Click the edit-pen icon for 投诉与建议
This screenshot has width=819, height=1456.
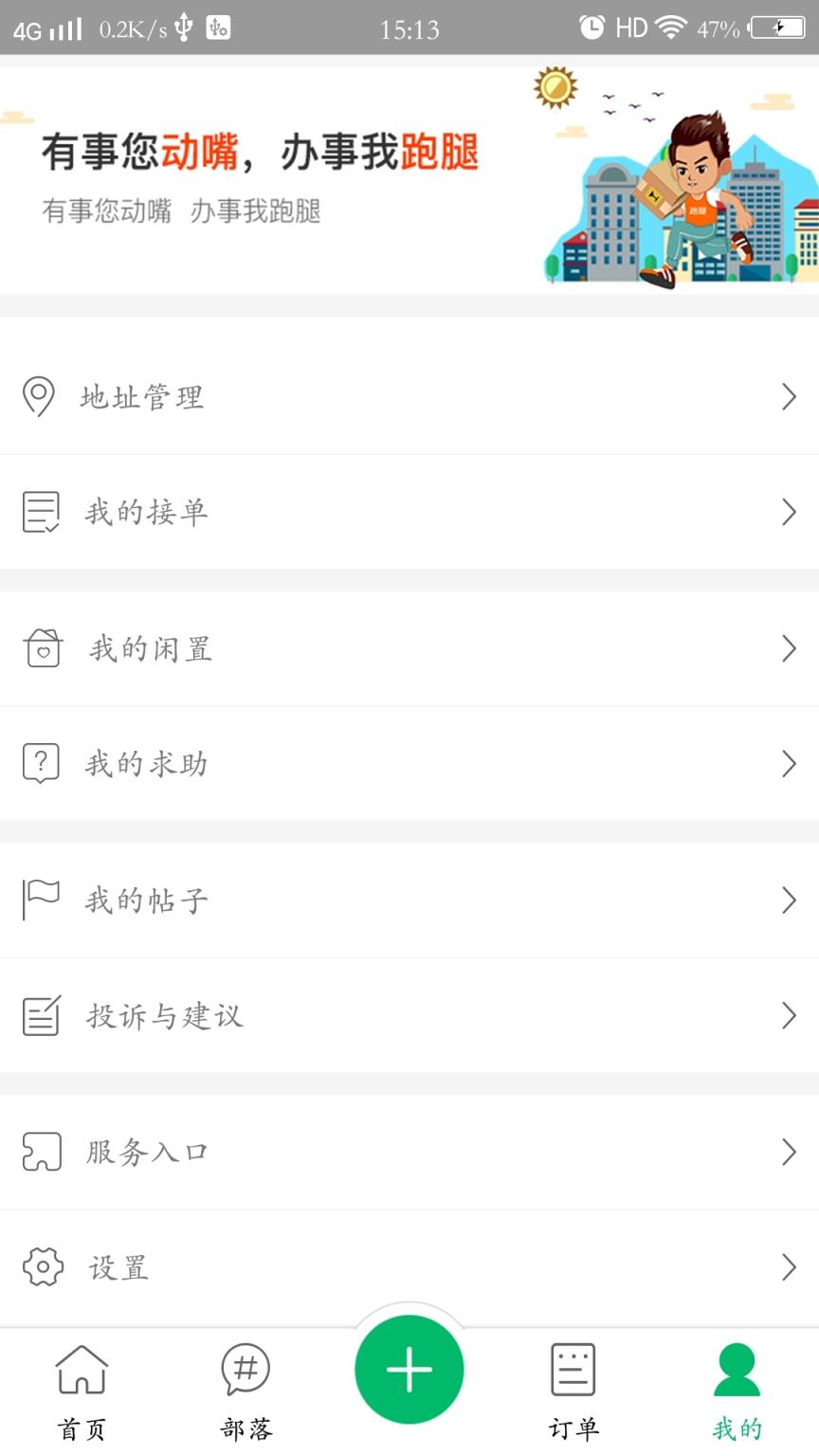click(39, 1016)
